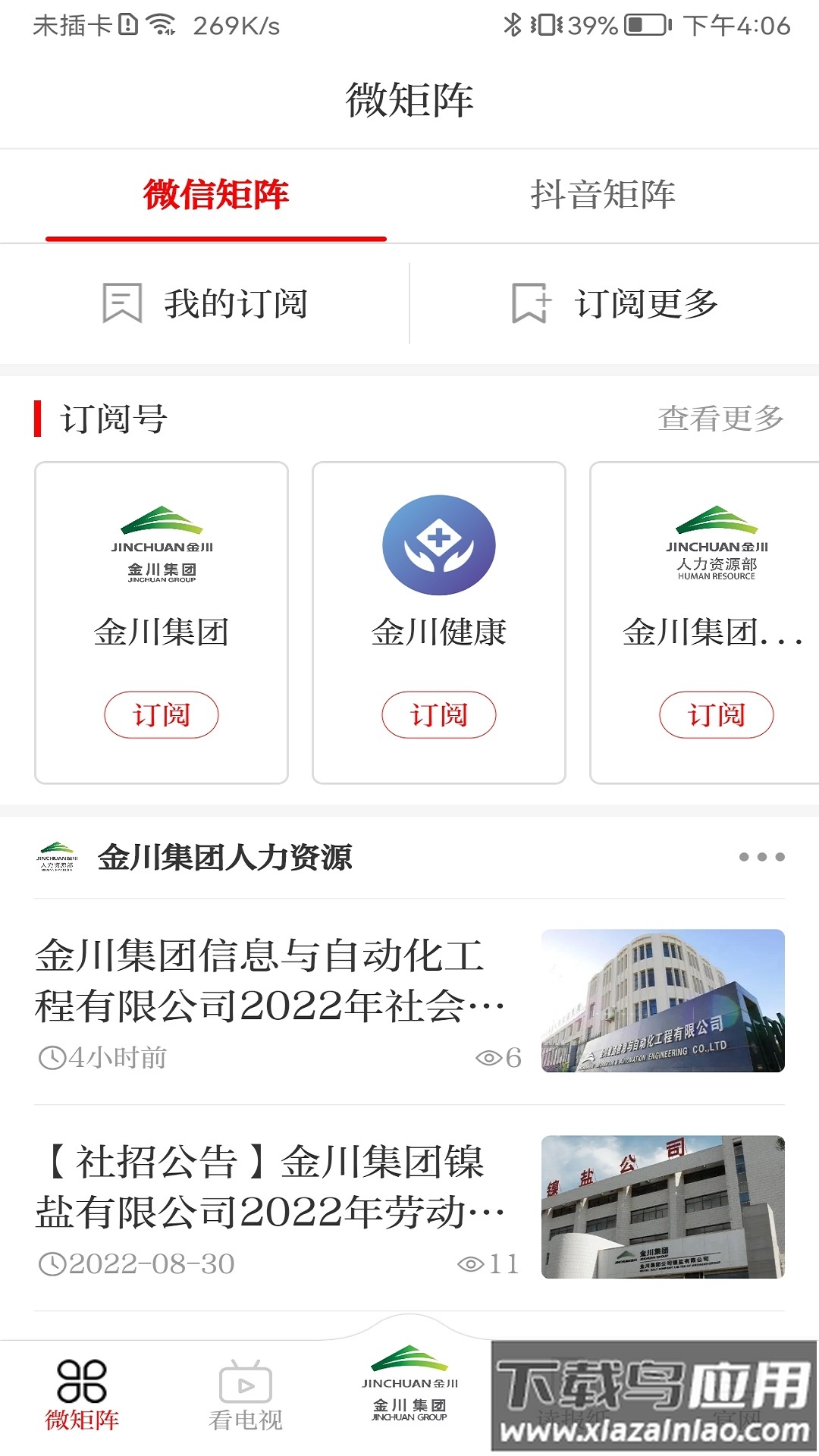The width and height of the screenshot is (819, 1456).
Task: Switch to the 微信矩阵 tab
Action: click(216, 196)
